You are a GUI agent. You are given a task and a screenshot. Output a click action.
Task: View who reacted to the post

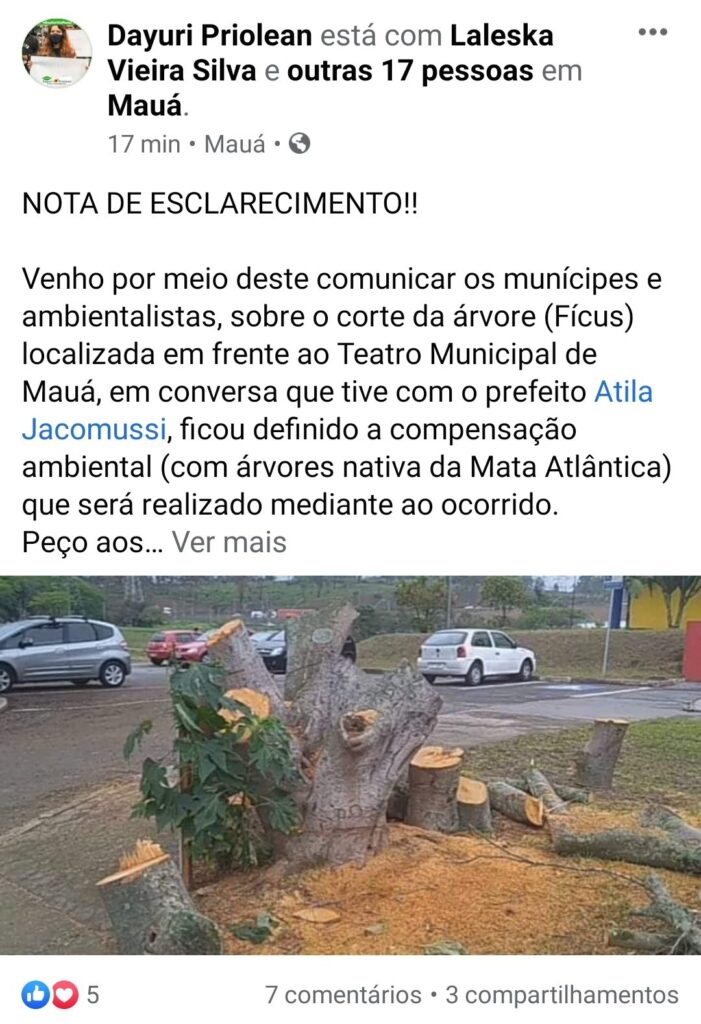(x=61, y=995)
